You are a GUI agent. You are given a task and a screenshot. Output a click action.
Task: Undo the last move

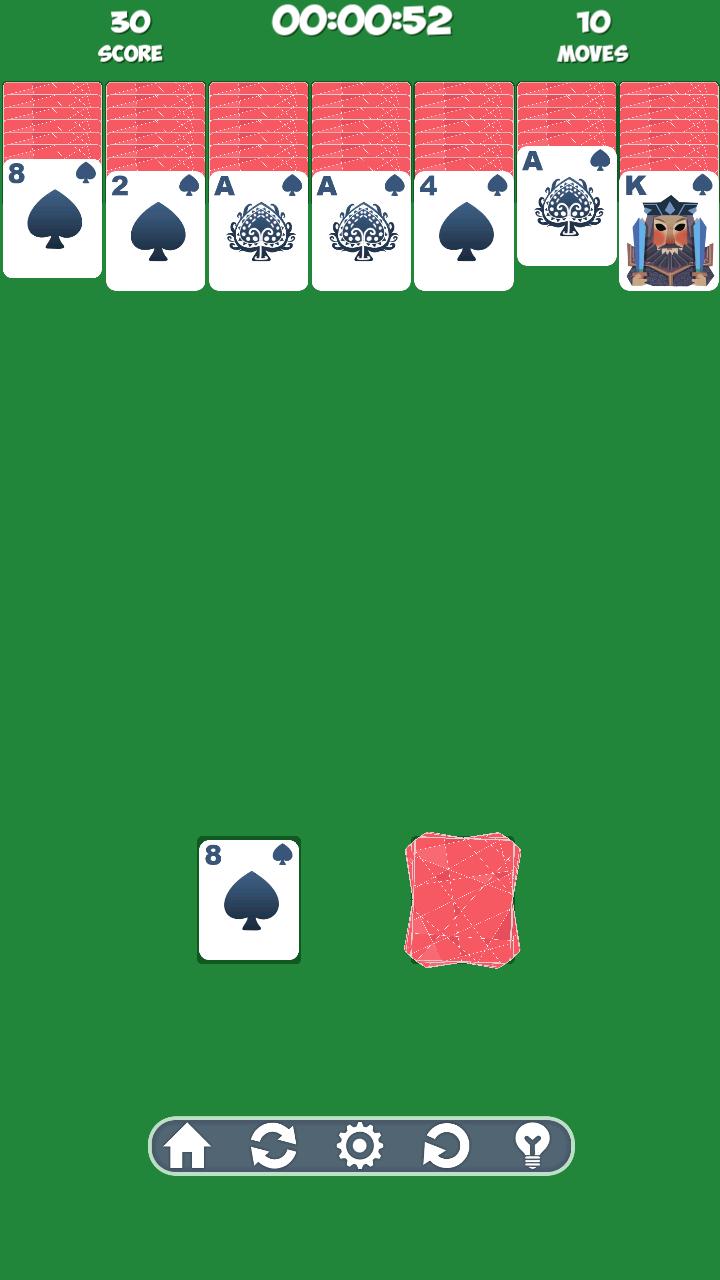446,1146
